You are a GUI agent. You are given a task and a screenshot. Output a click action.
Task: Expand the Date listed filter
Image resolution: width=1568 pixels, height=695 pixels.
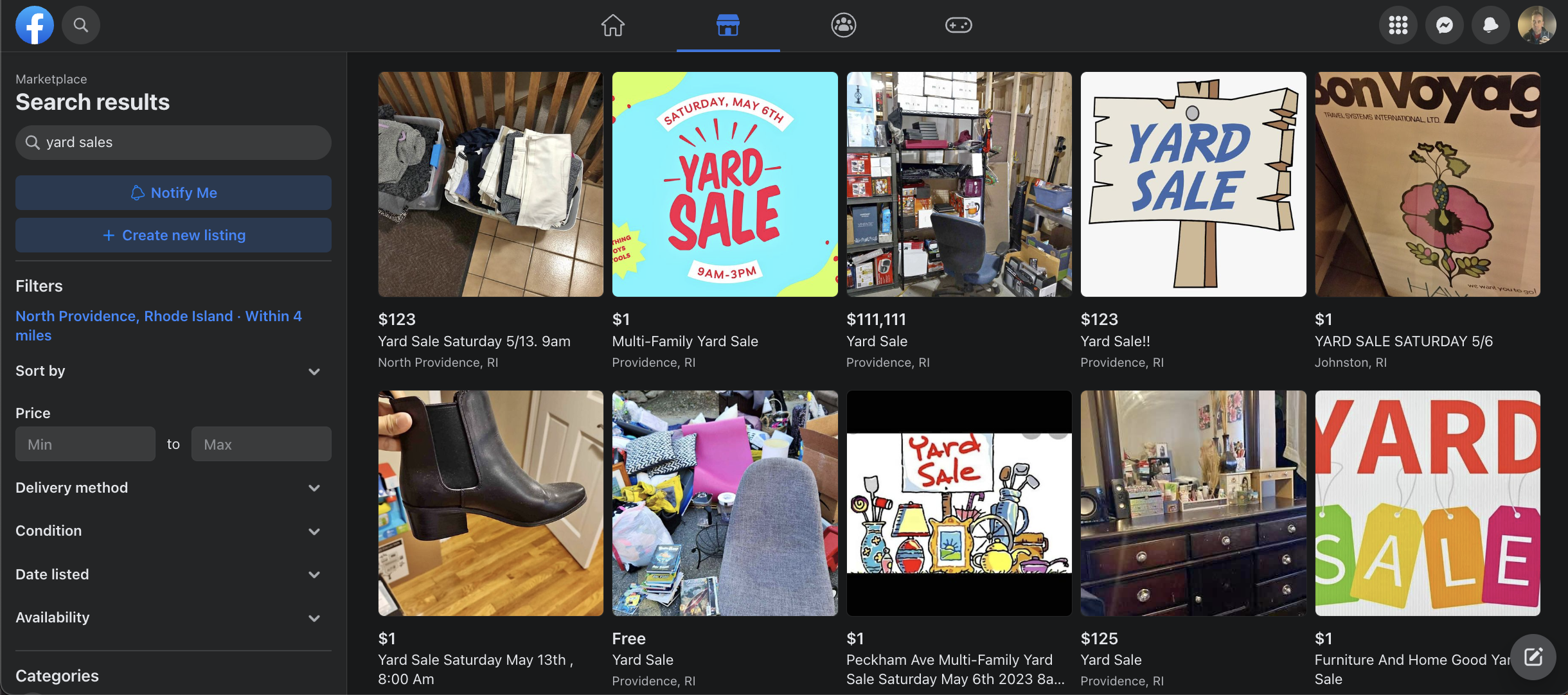tap(168, 574)
